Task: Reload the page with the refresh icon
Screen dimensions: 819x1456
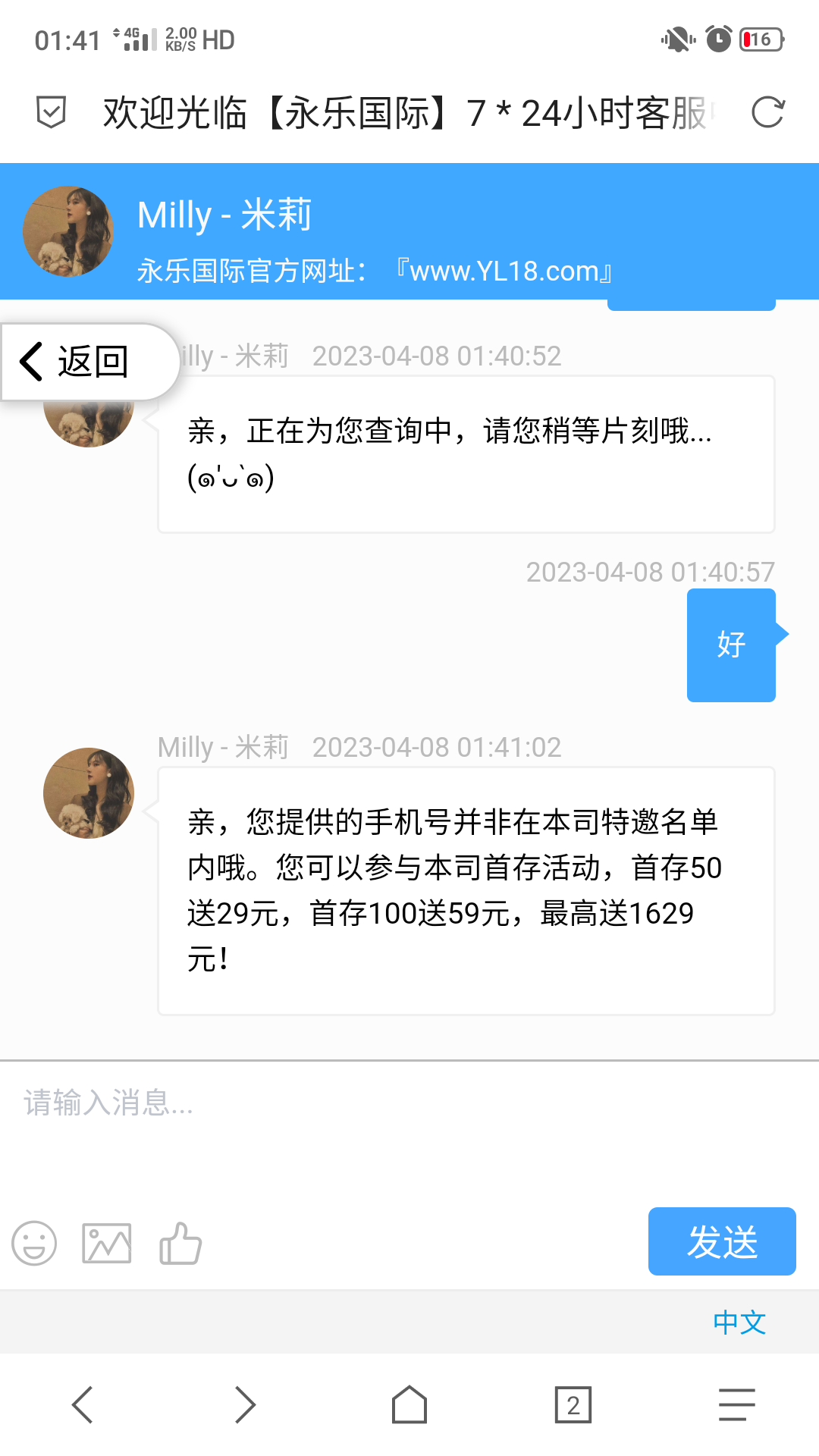Action: pos(767,113)
